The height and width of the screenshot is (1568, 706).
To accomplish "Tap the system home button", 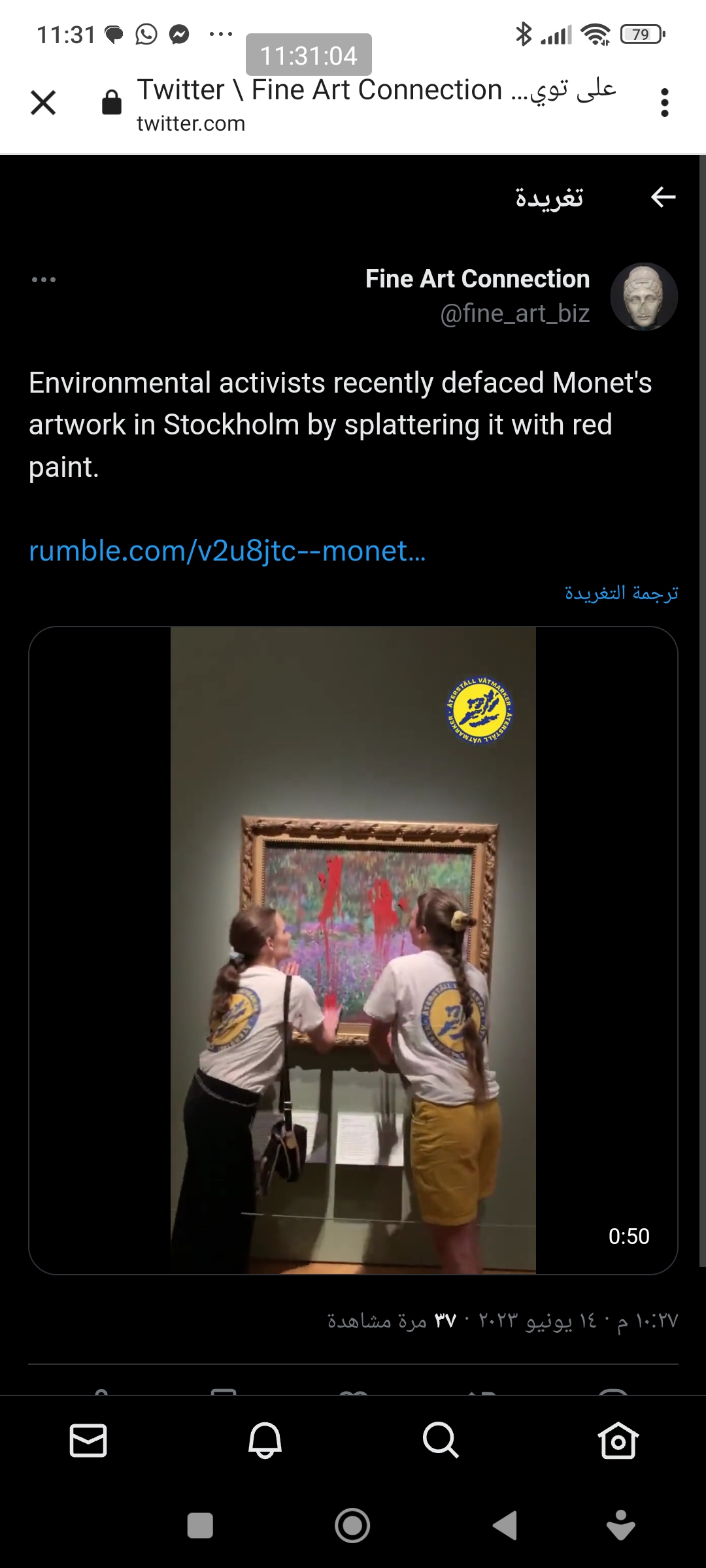I will (352, 1526).
